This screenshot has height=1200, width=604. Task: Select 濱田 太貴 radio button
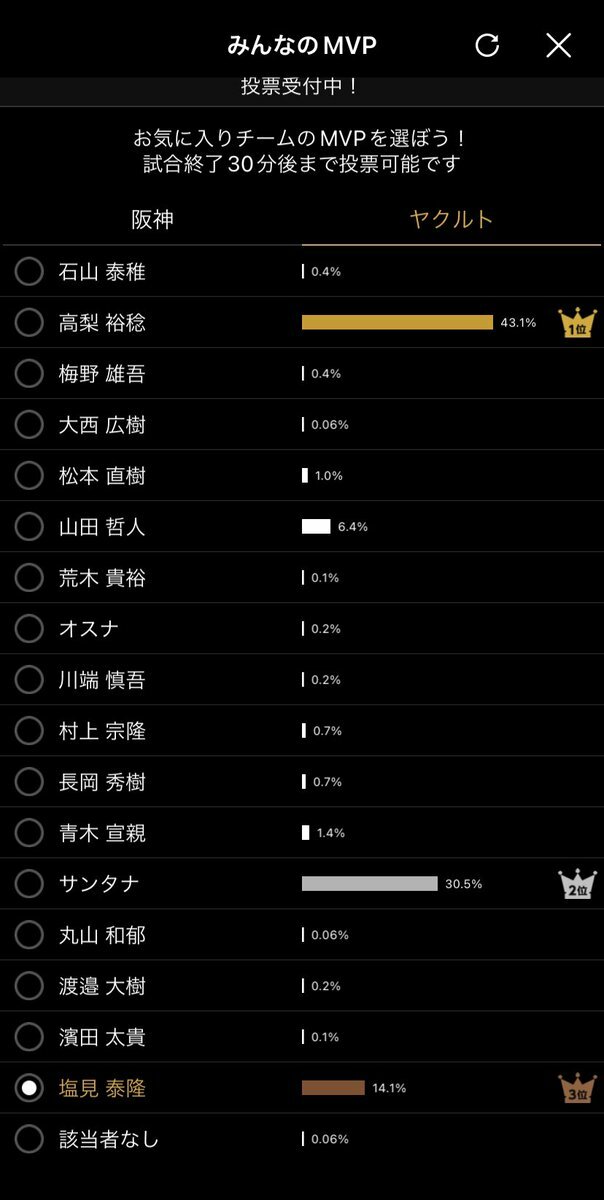tap(30, 1036)
